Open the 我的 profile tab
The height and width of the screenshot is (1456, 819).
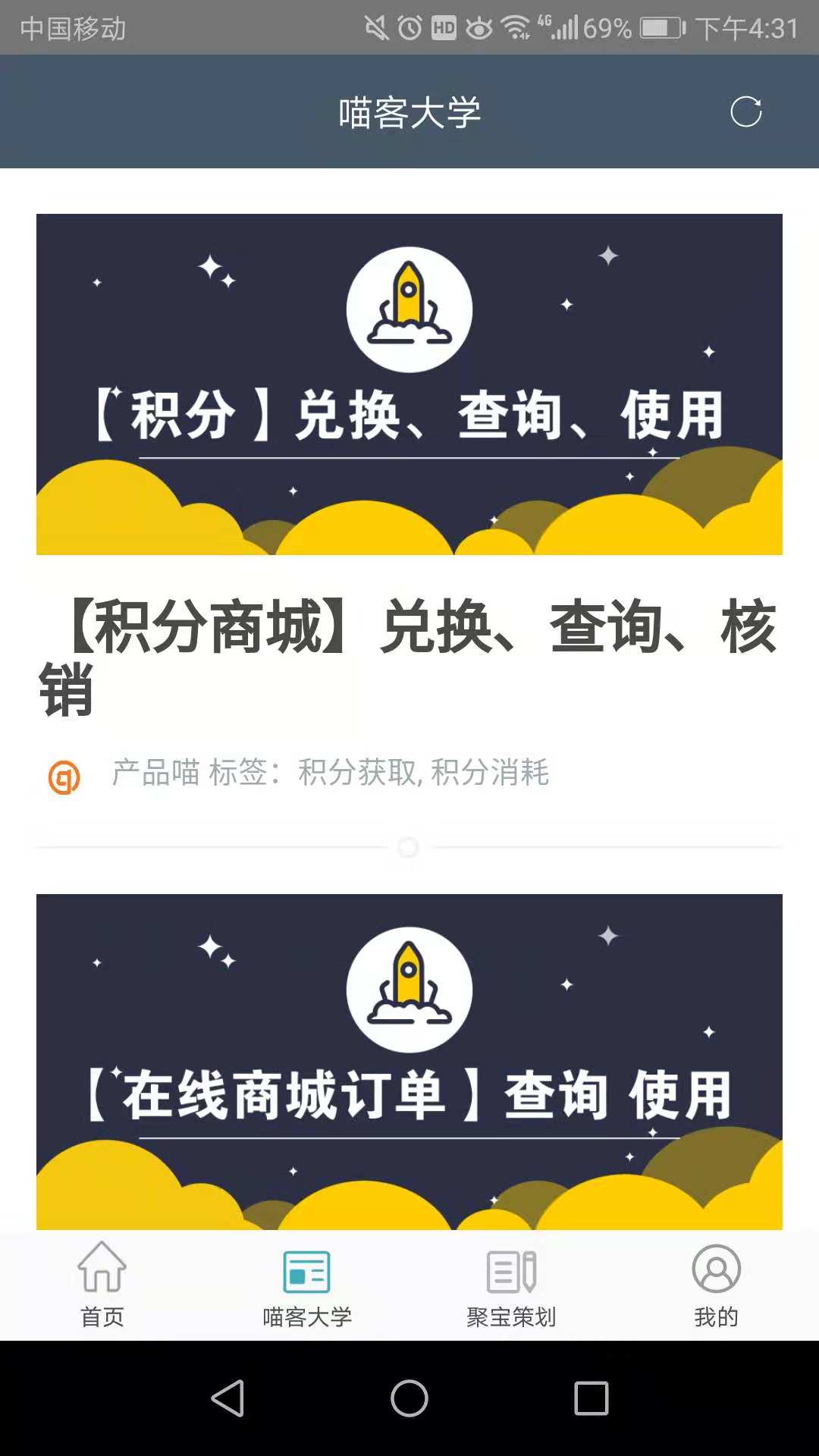(716, 1285)
